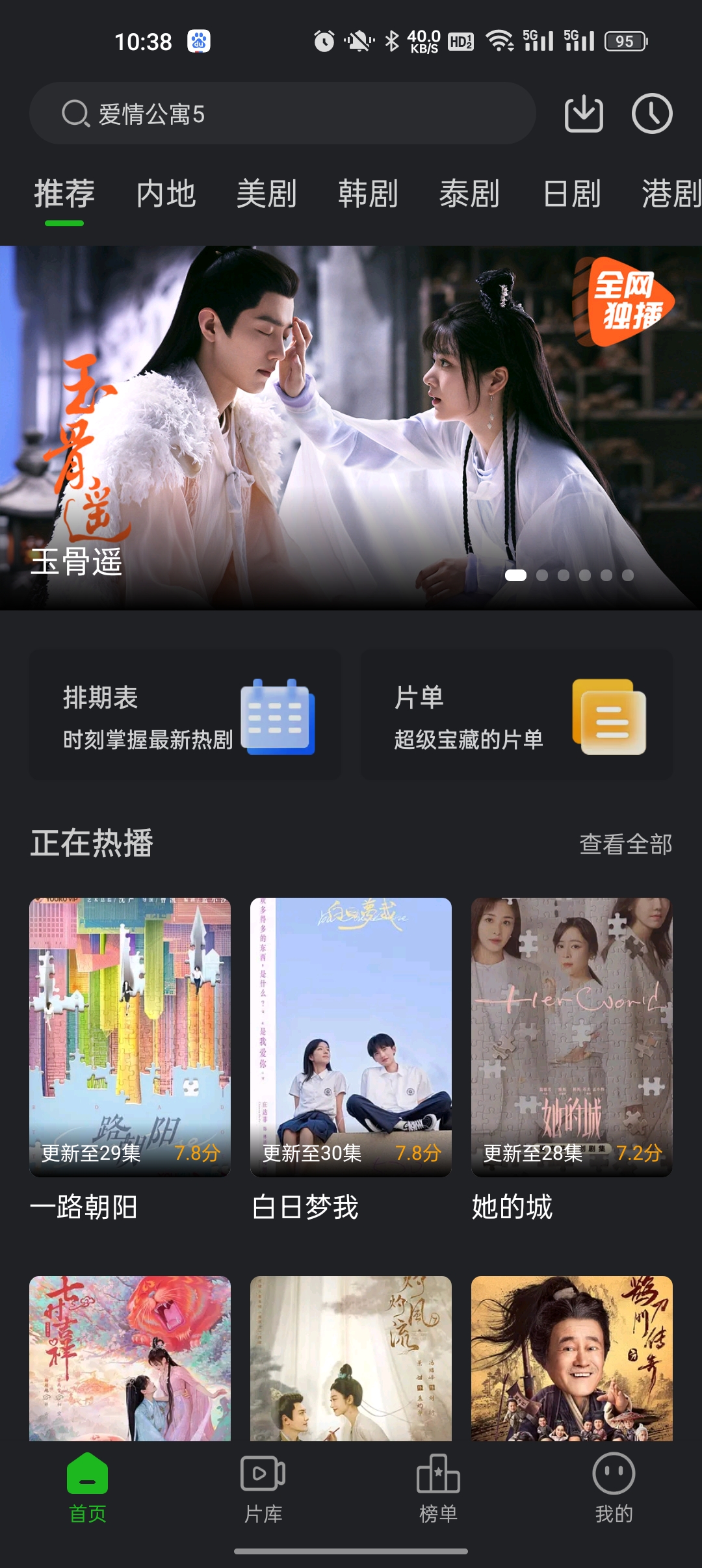Open the drama 一路朝阳
The image size is (702, 1568).
click(x=130, y=1037)
